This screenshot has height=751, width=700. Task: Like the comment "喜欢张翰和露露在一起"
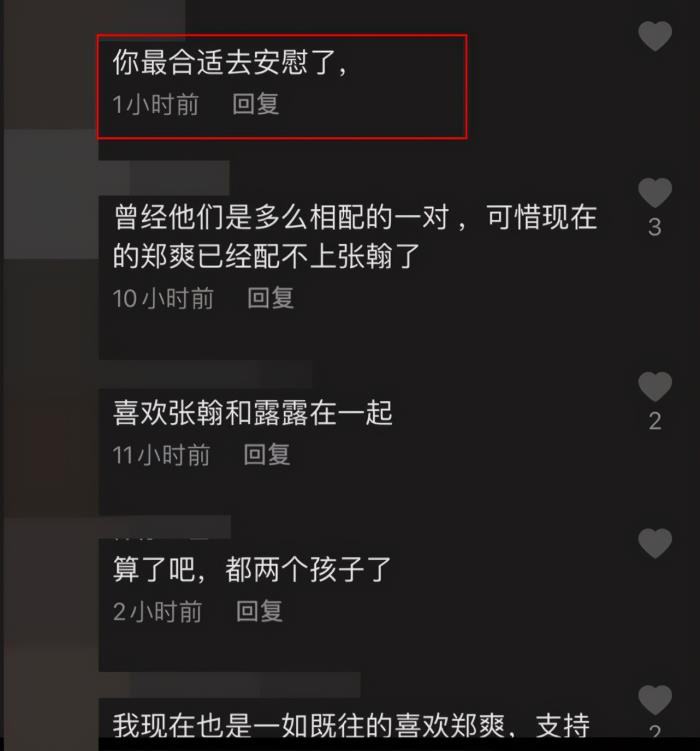coord(655,387)
